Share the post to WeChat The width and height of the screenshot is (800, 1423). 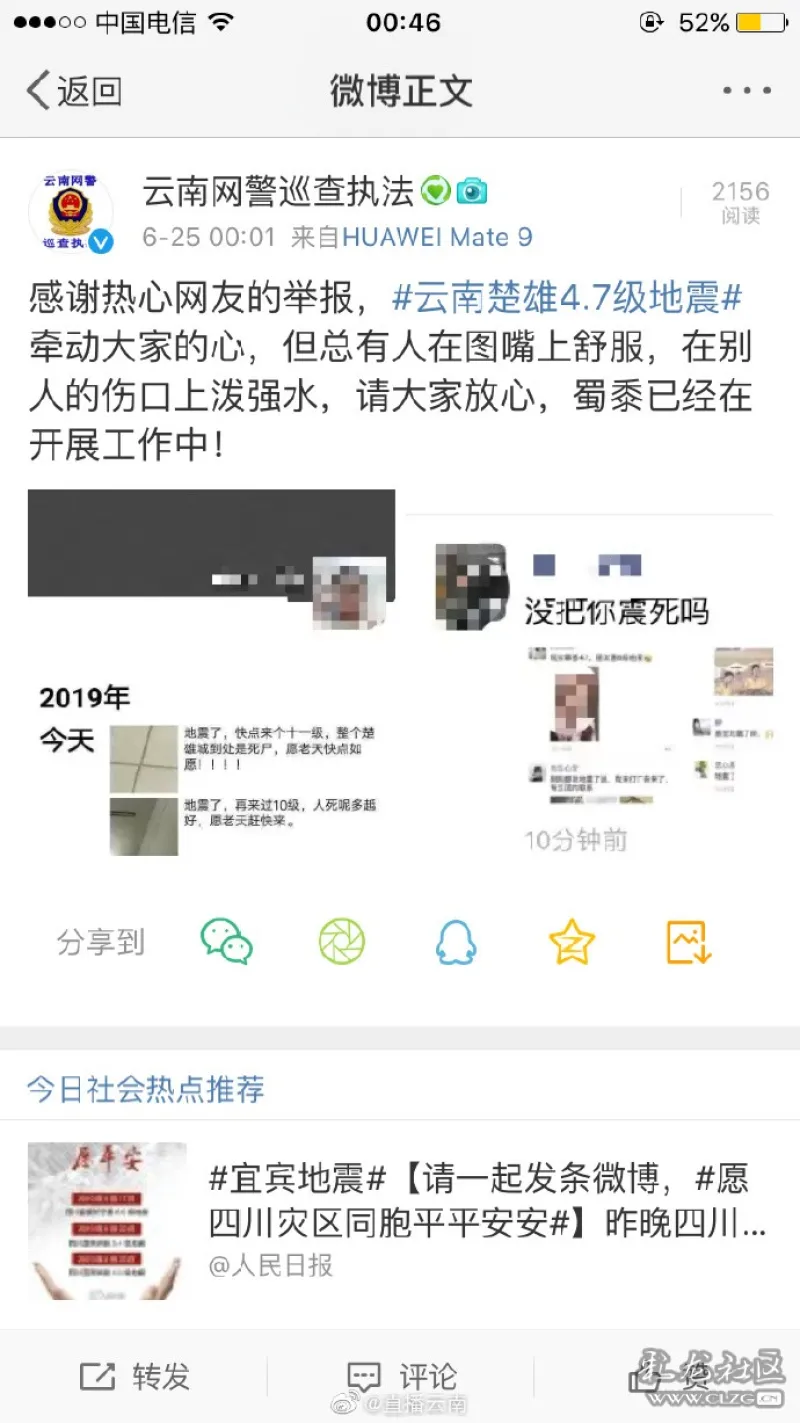pos(226,941)
